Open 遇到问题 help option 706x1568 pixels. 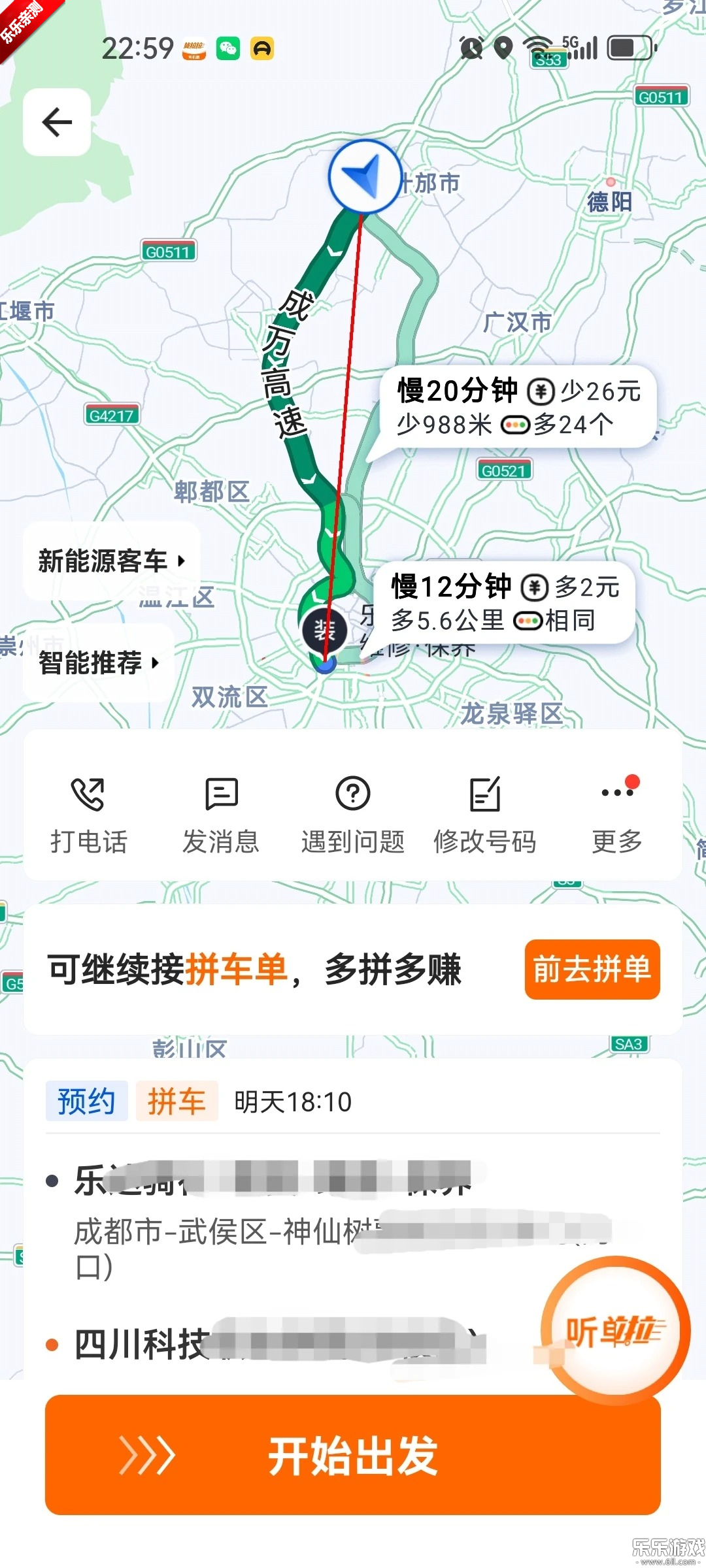tap(353, 814)
